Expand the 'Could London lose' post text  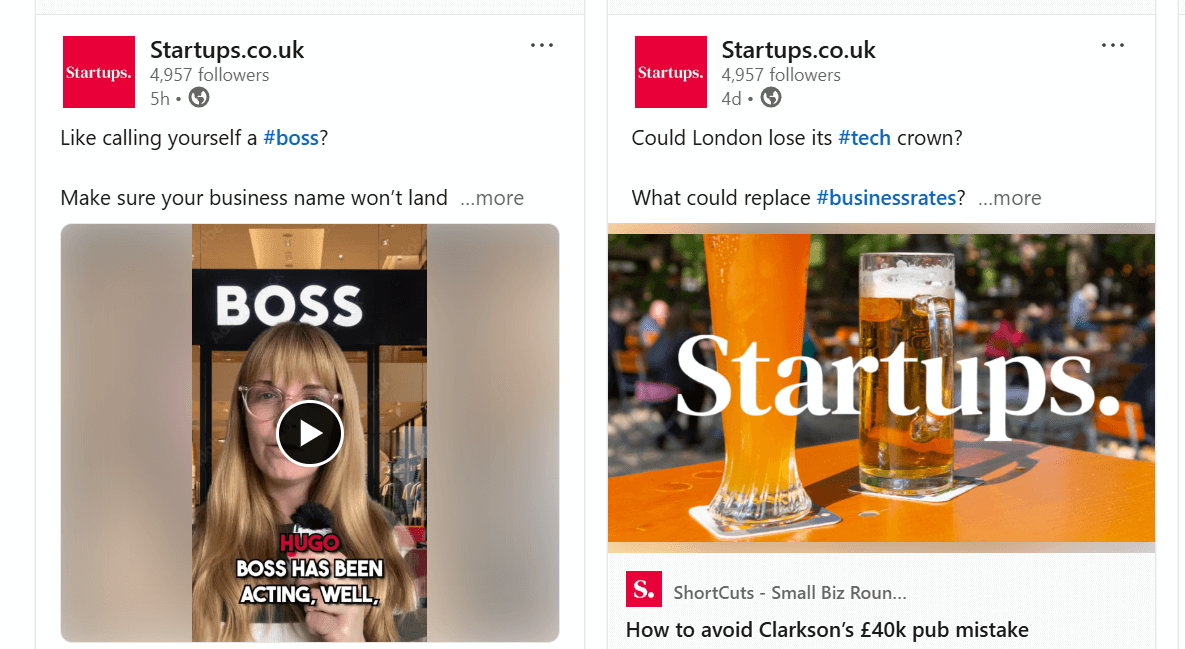point(1010,198)
